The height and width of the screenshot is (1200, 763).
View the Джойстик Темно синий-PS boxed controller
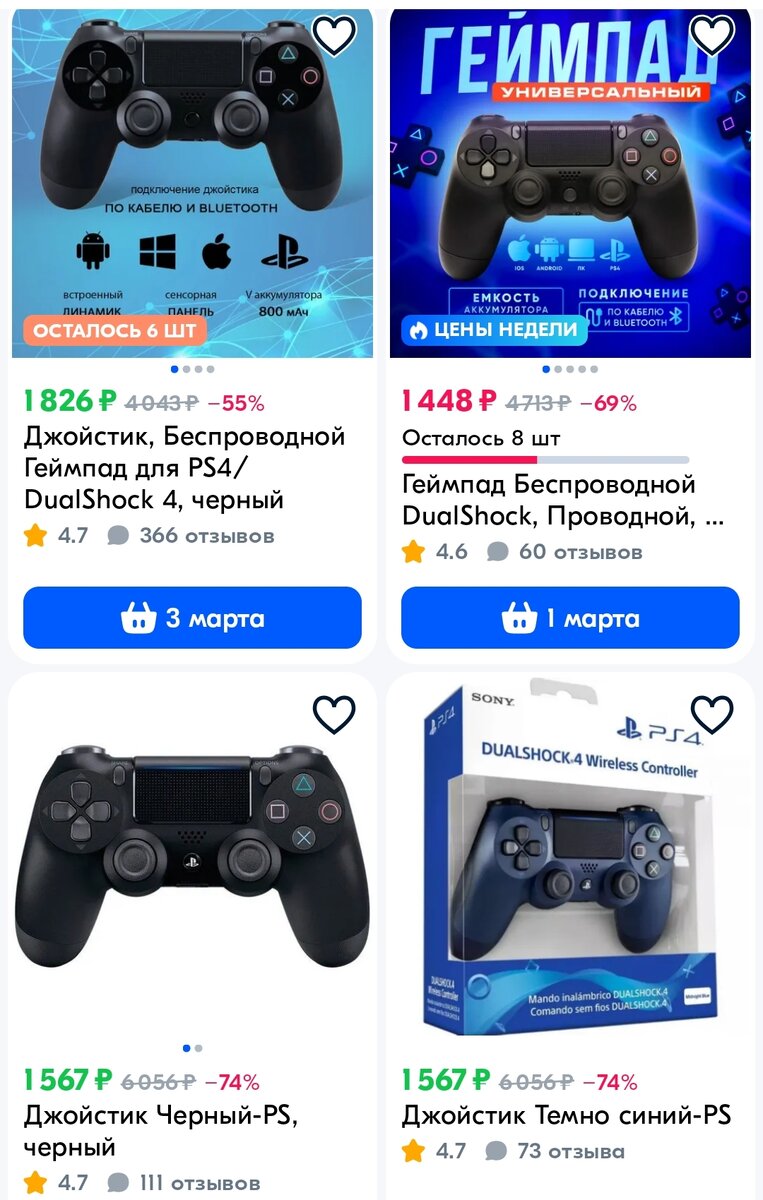click(x=570, y=860)
